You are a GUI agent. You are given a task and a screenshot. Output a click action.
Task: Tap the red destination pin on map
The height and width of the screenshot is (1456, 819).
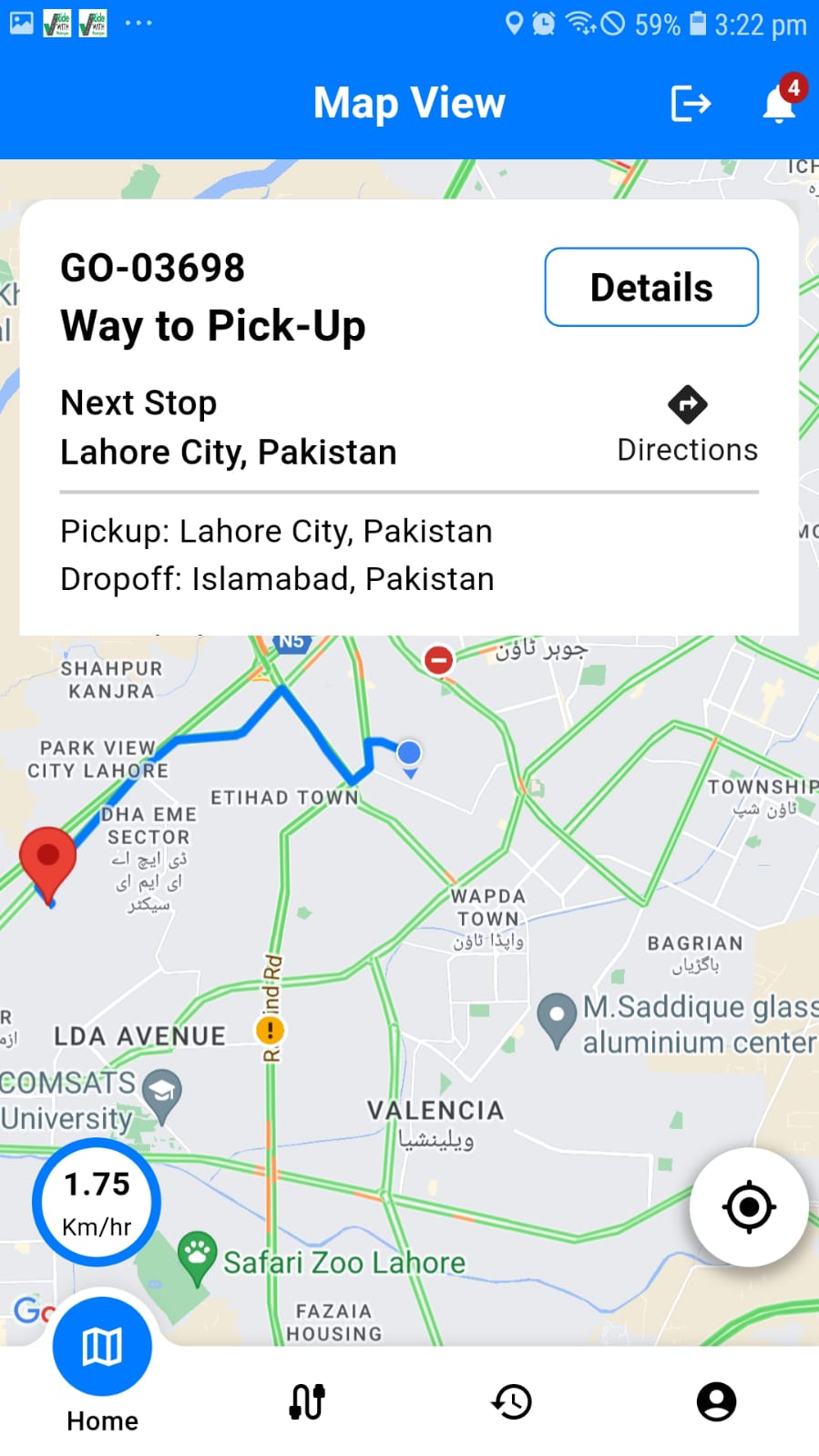[x=49, y=858]
